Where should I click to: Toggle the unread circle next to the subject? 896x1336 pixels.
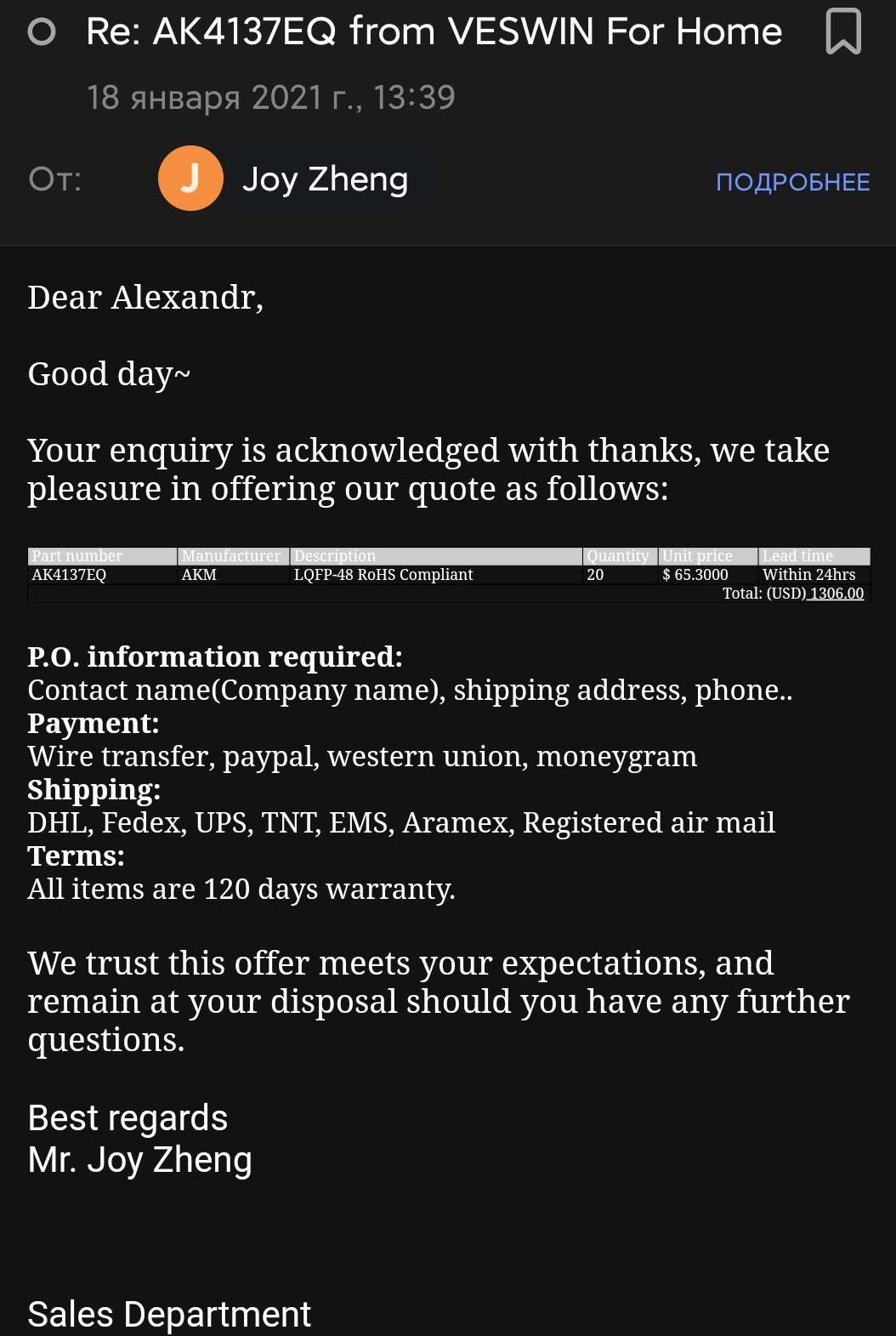pyautogui.click(x=42, y=32)
